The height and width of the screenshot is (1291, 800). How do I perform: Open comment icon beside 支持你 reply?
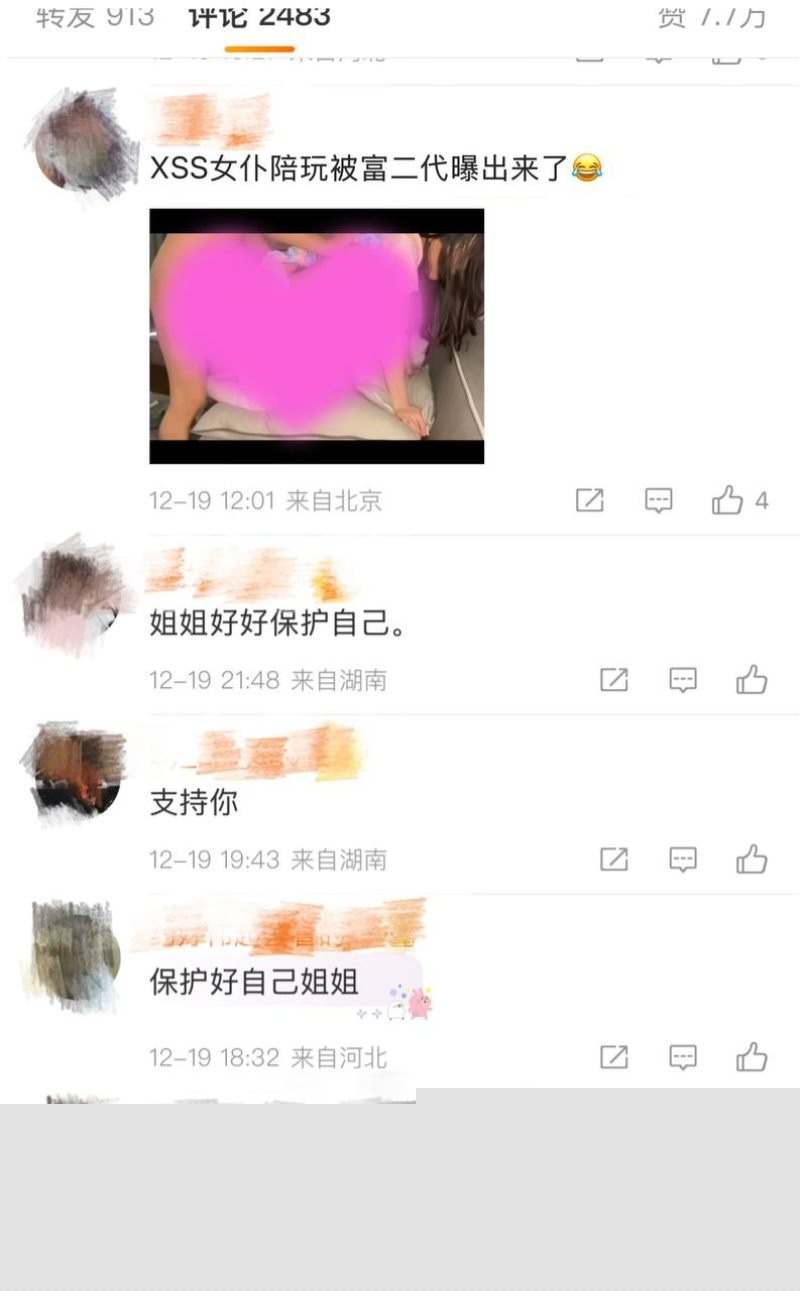[x=682, y=859]
